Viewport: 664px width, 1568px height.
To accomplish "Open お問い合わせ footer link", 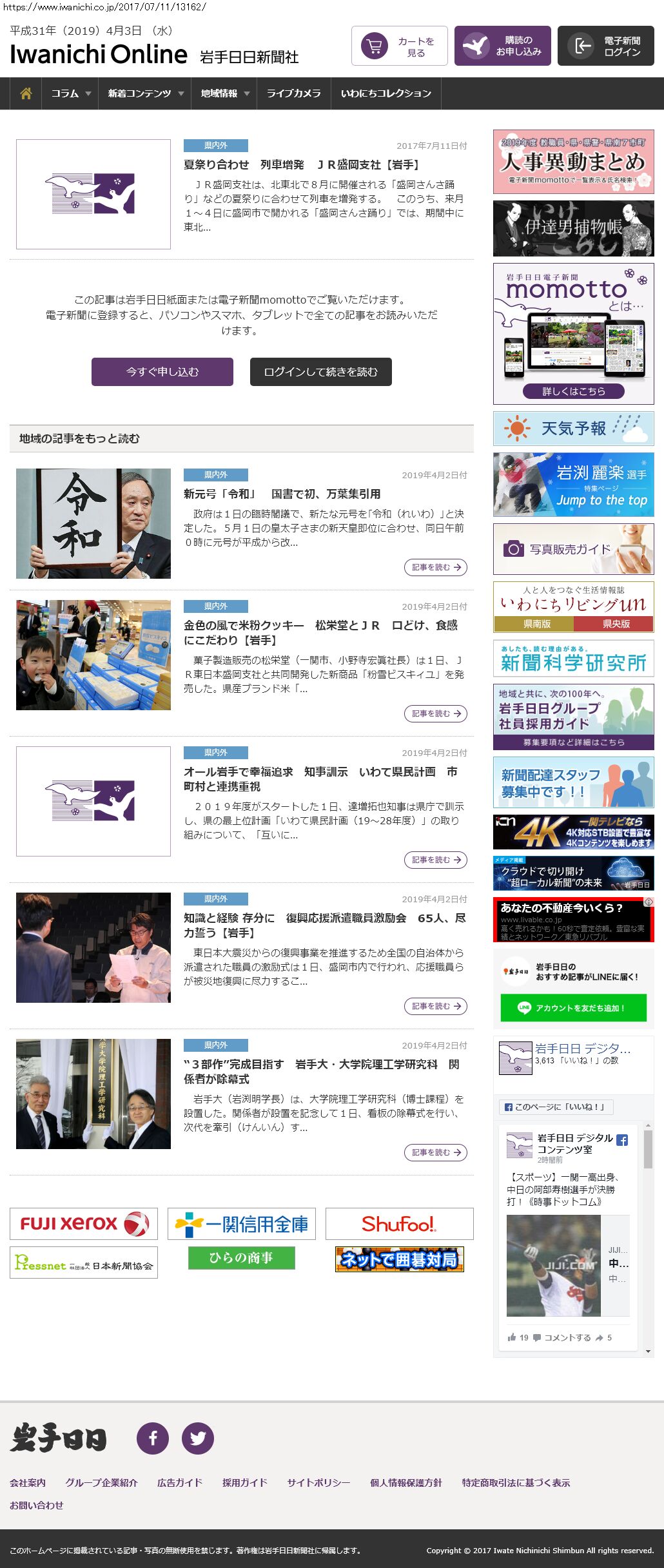I will pyautogui.click(x=37, y=1505).
